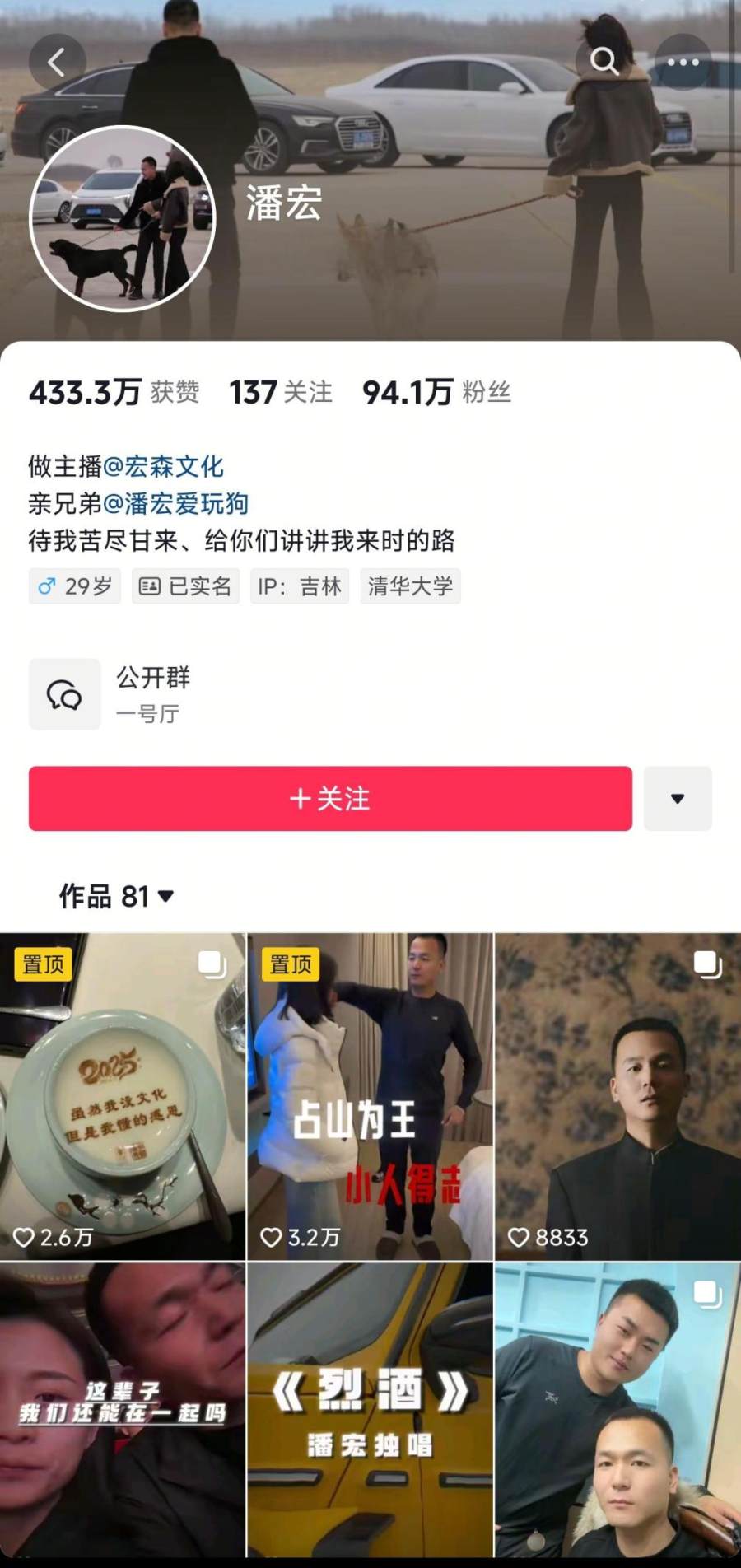This screenshot has height=1568, width=741.
Task: Open the portrait post with 8833 likes
Action: coord(617,1095)
